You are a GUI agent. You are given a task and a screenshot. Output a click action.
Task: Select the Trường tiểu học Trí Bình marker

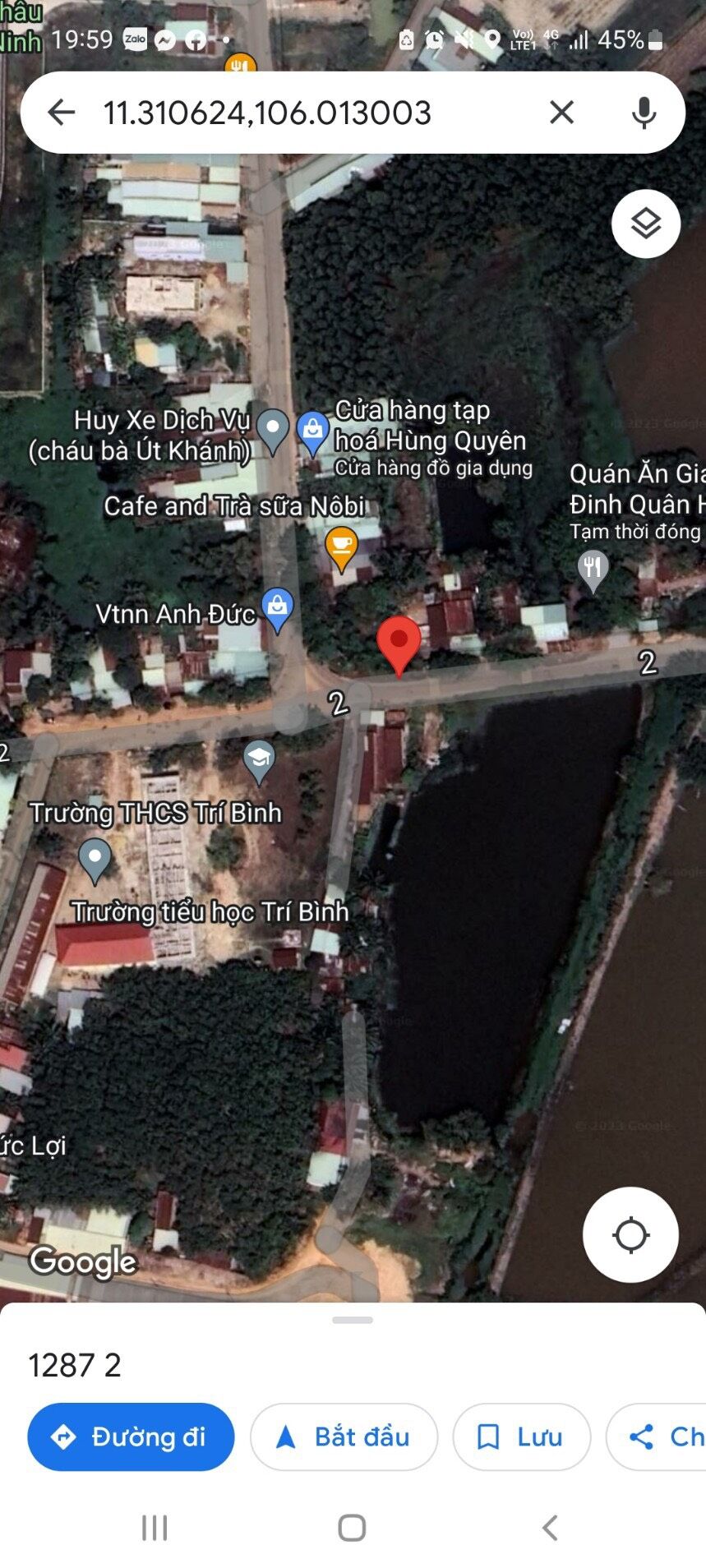point(97,855)
